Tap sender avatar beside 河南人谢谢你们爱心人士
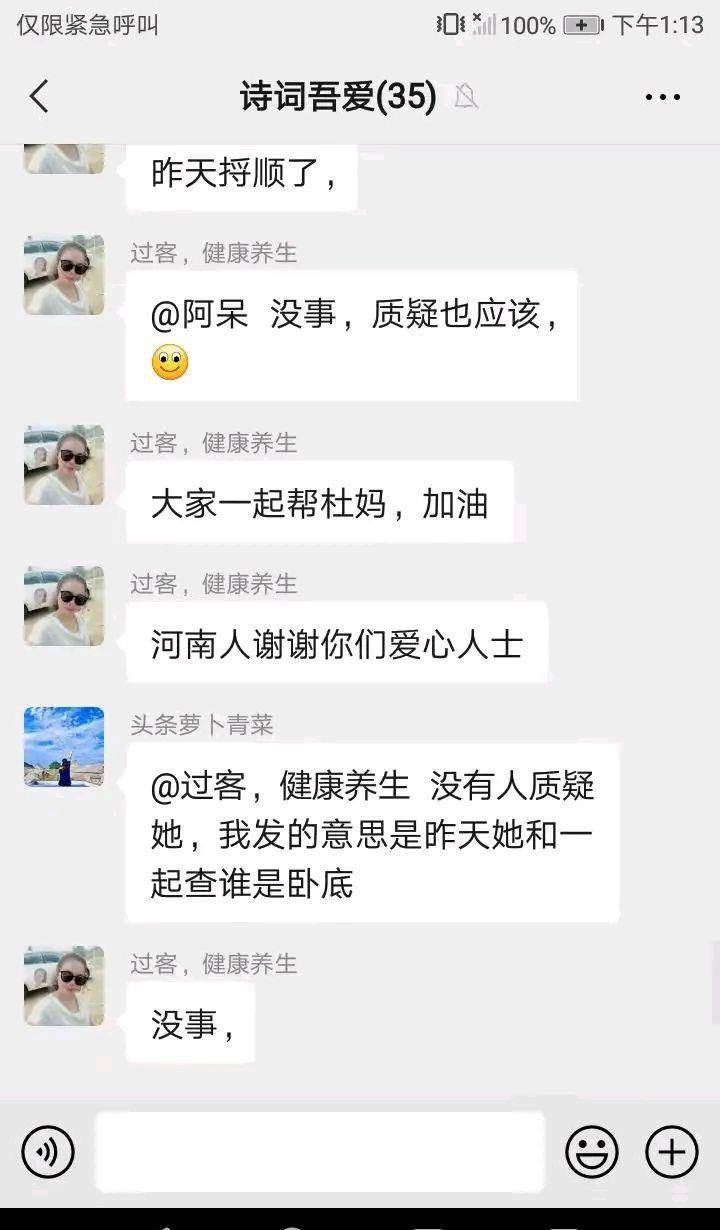This screenshot has width=720, height=1230. pyautogui.click(x=64, y=606)
